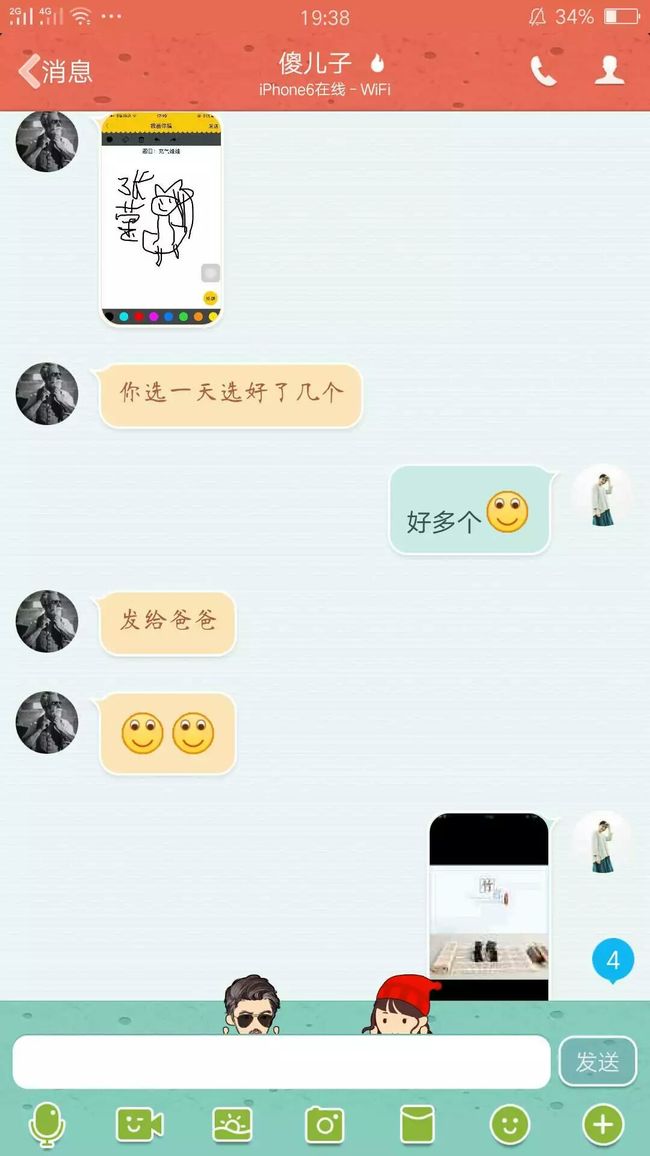Open the camera to take photo
The height and width of the screenshot is (1156, 650).
point(325,1125)
